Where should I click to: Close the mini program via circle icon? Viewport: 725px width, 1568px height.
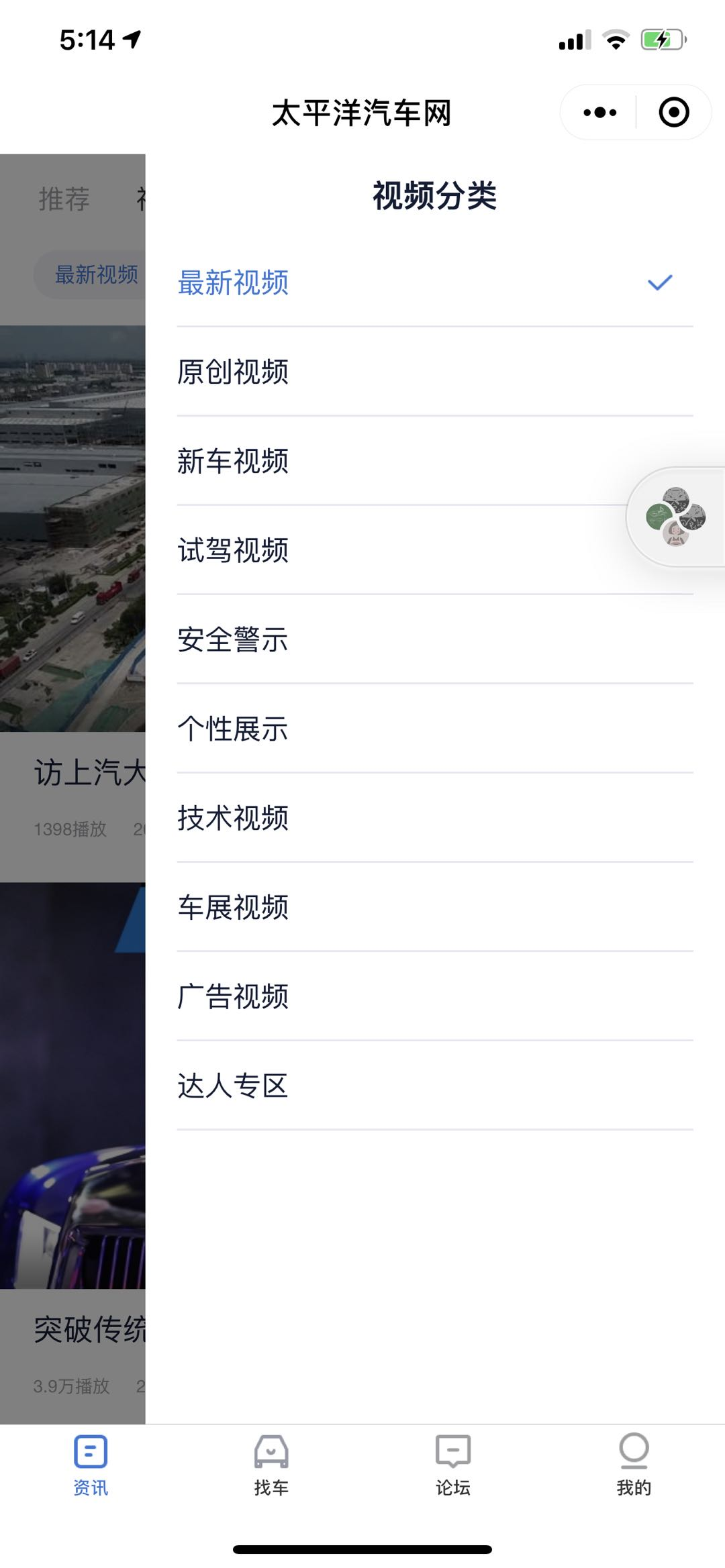(674, 112)
